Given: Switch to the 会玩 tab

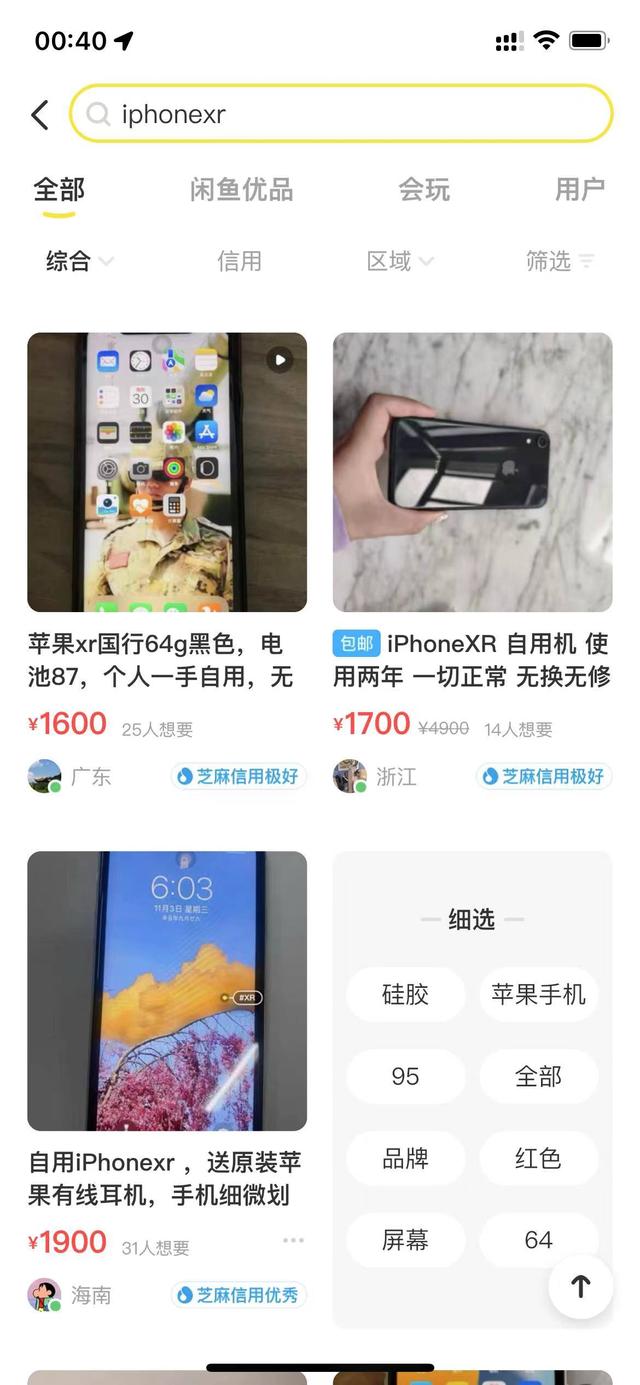Looking at the screenshot, I should pyautogui.click(x=424, y=189).
